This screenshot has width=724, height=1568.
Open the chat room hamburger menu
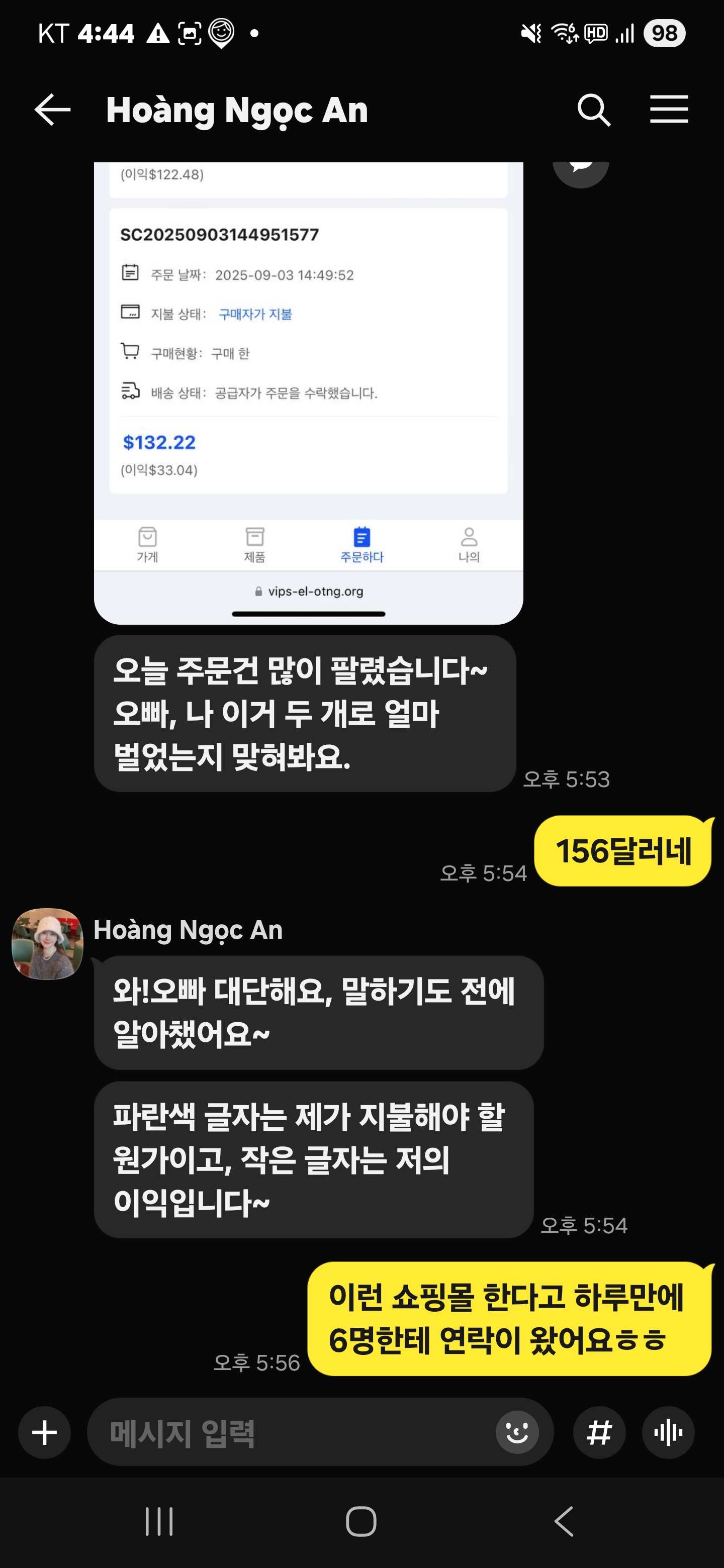point(669,110)
